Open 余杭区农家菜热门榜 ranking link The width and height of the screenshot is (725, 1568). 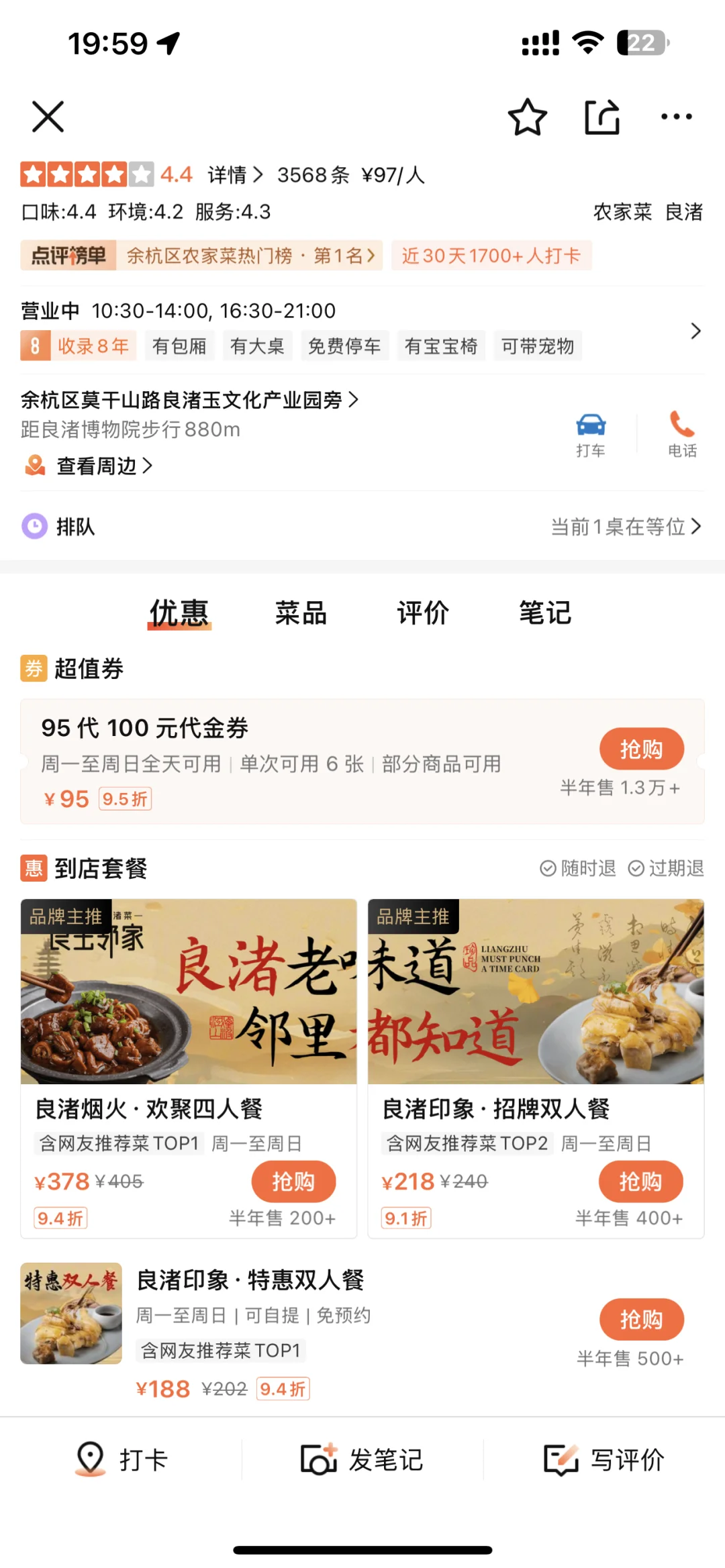pyautogui.click(x=248, y=256)
